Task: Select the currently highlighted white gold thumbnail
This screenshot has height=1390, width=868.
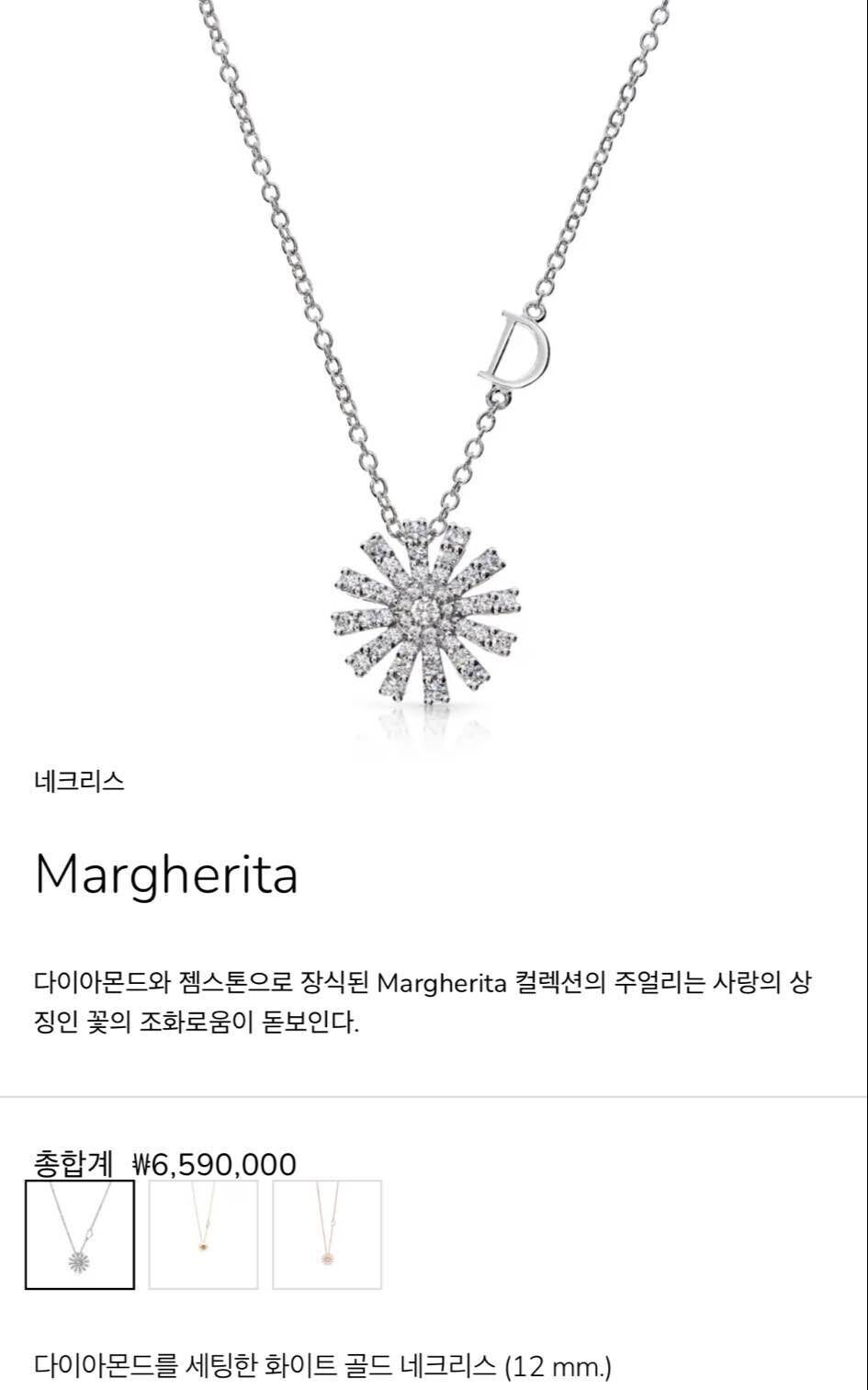Action: (81, 1233)
